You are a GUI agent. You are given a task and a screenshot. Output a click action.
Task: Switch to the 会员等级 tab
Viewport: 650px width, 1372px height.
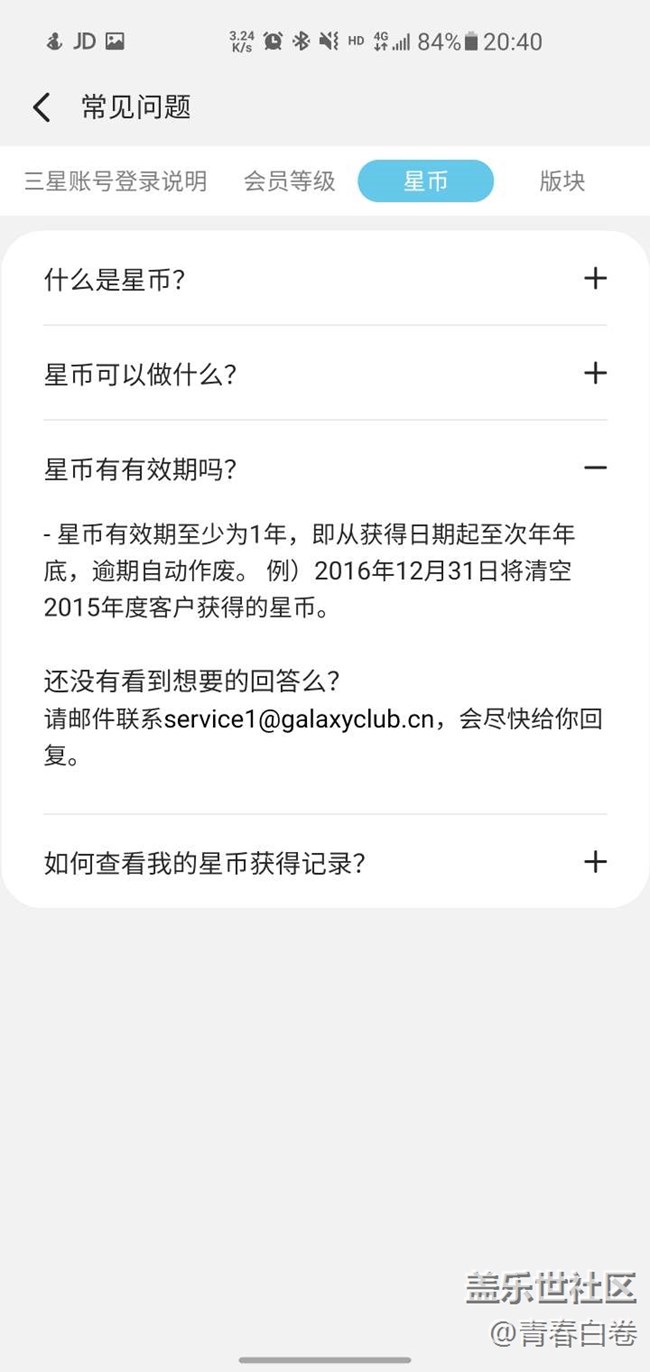(289, 181)
